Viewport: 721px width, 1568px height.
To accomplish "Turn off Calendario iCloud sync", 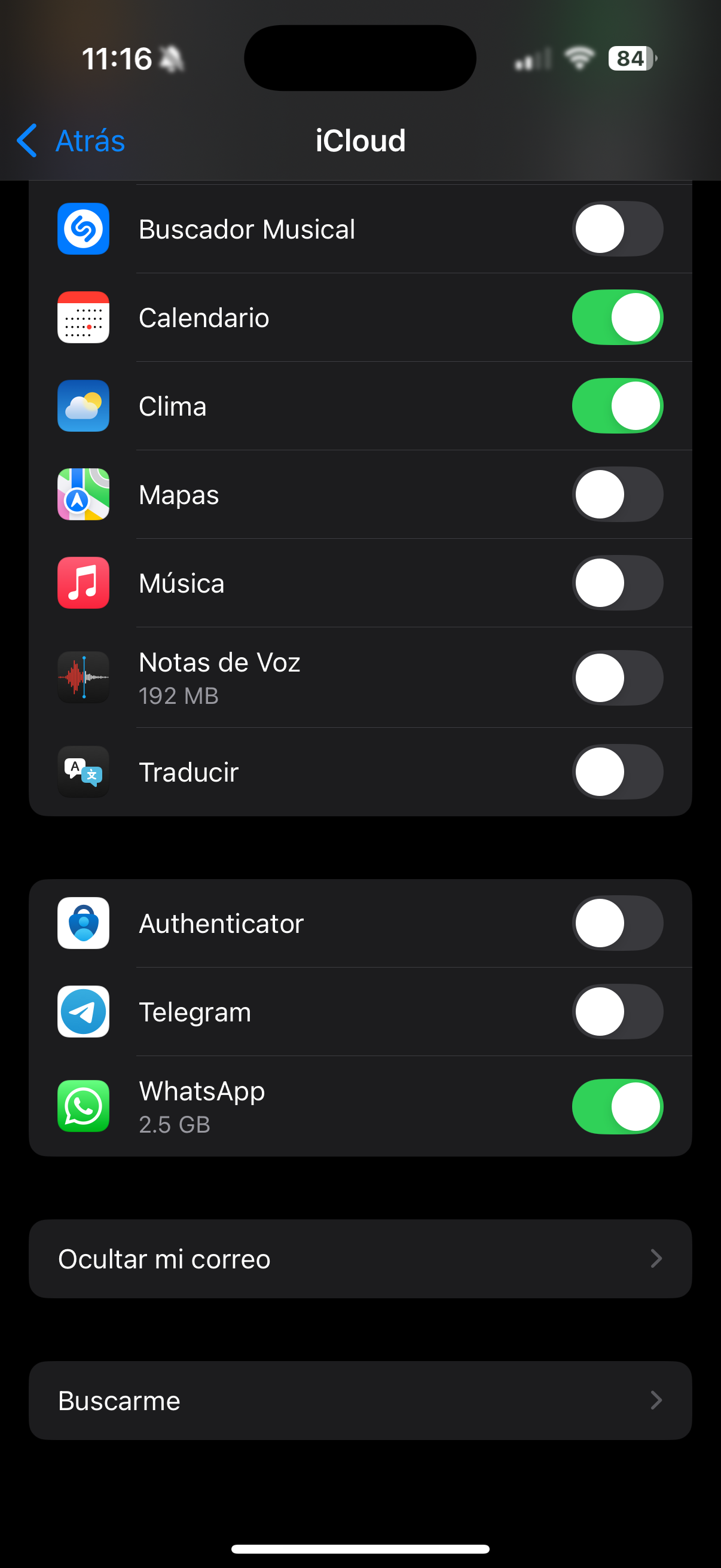I will pyautogui.click(x=617, y=317).
